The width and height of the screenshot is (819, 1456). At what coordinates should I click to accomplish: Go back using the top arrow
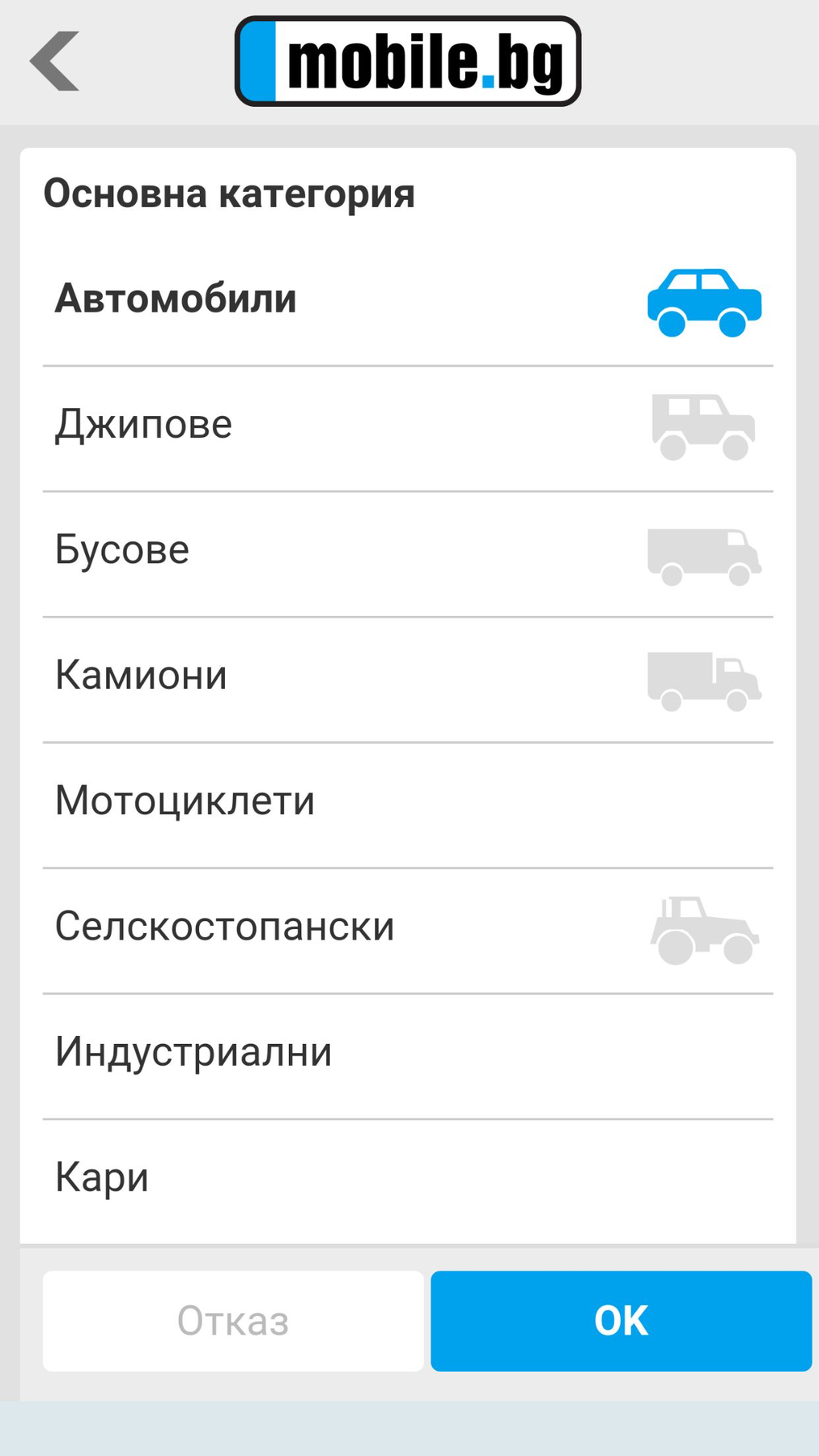(55, 61)
